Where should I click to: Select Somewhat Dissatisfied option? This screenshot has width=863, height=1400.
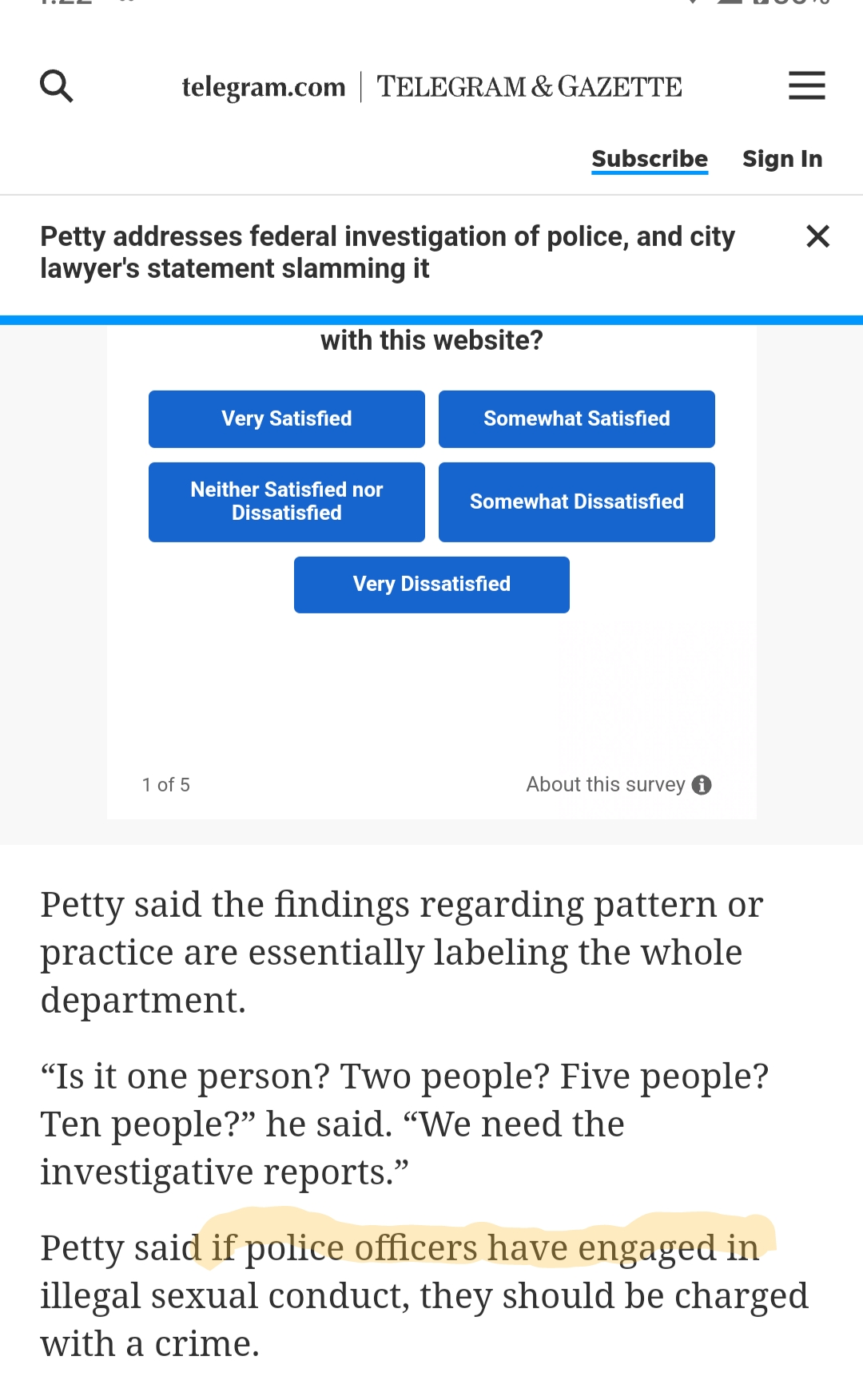[576, 502]
